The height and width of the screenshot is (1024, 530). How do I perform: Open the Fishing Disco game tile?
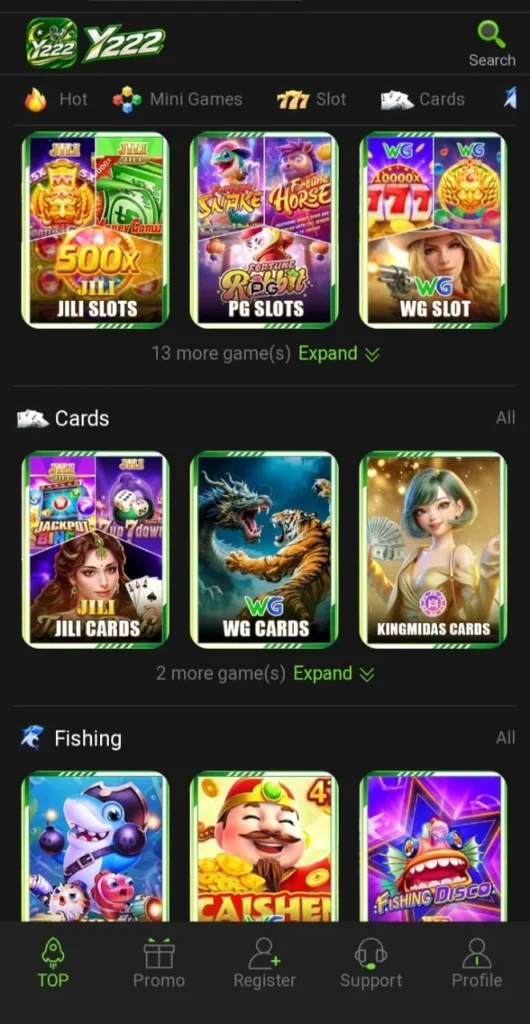pos(433,846)
